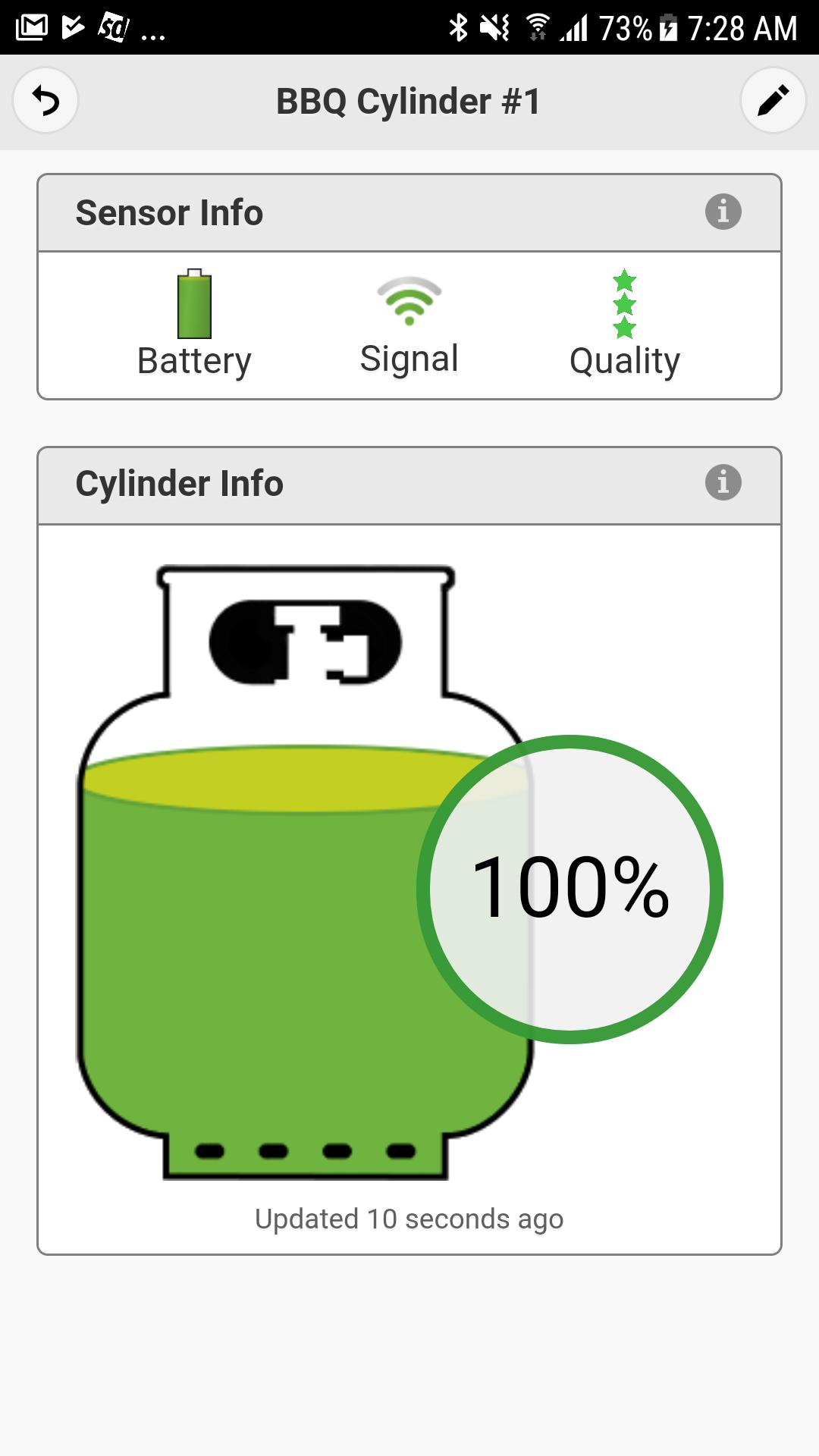The image size is (819, 1456).
Task: Open the Sensor Info help icon
Action: [x=723, y=212]
